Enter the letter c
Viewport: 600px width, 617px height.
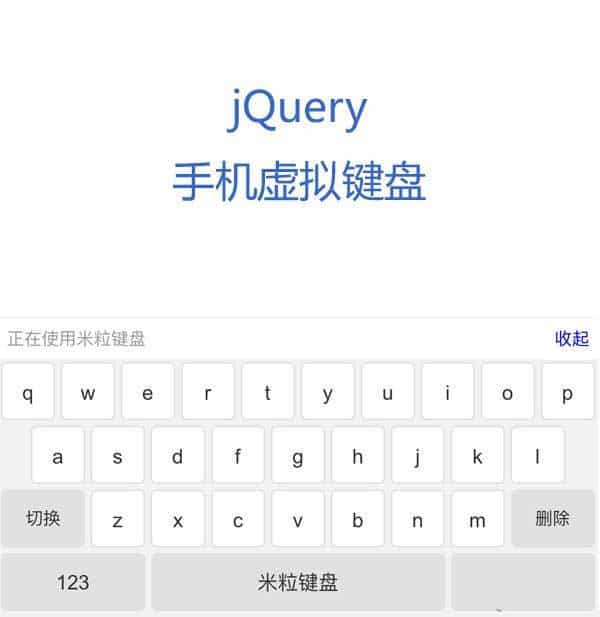tap(238, 519)
